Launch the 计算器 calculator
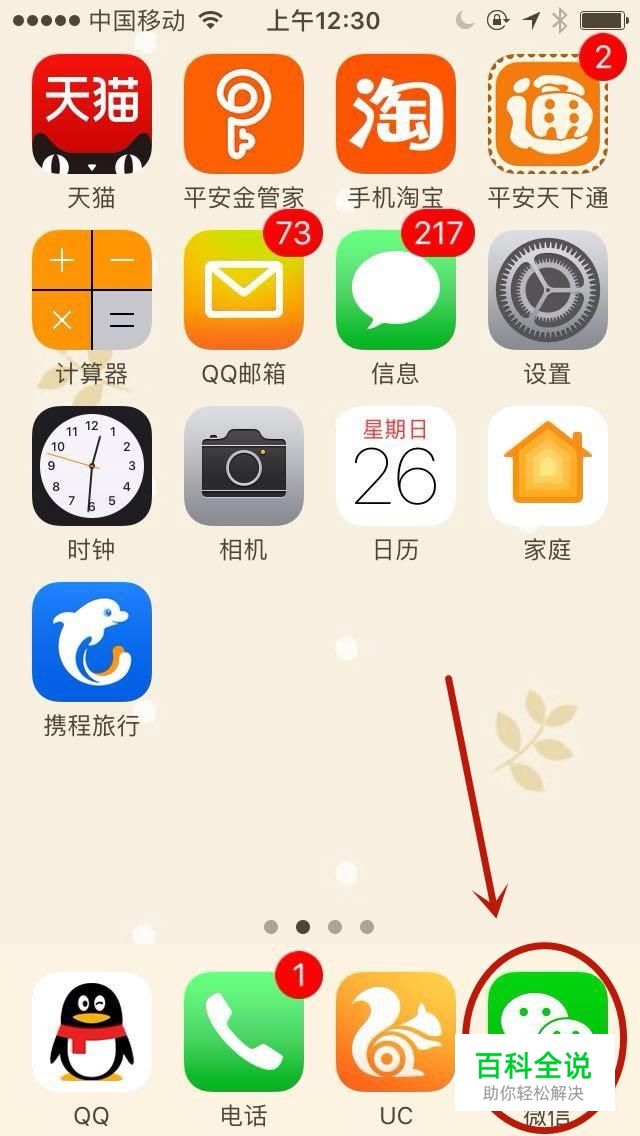The image size is (640, 1136). click(x=92, y=290)
